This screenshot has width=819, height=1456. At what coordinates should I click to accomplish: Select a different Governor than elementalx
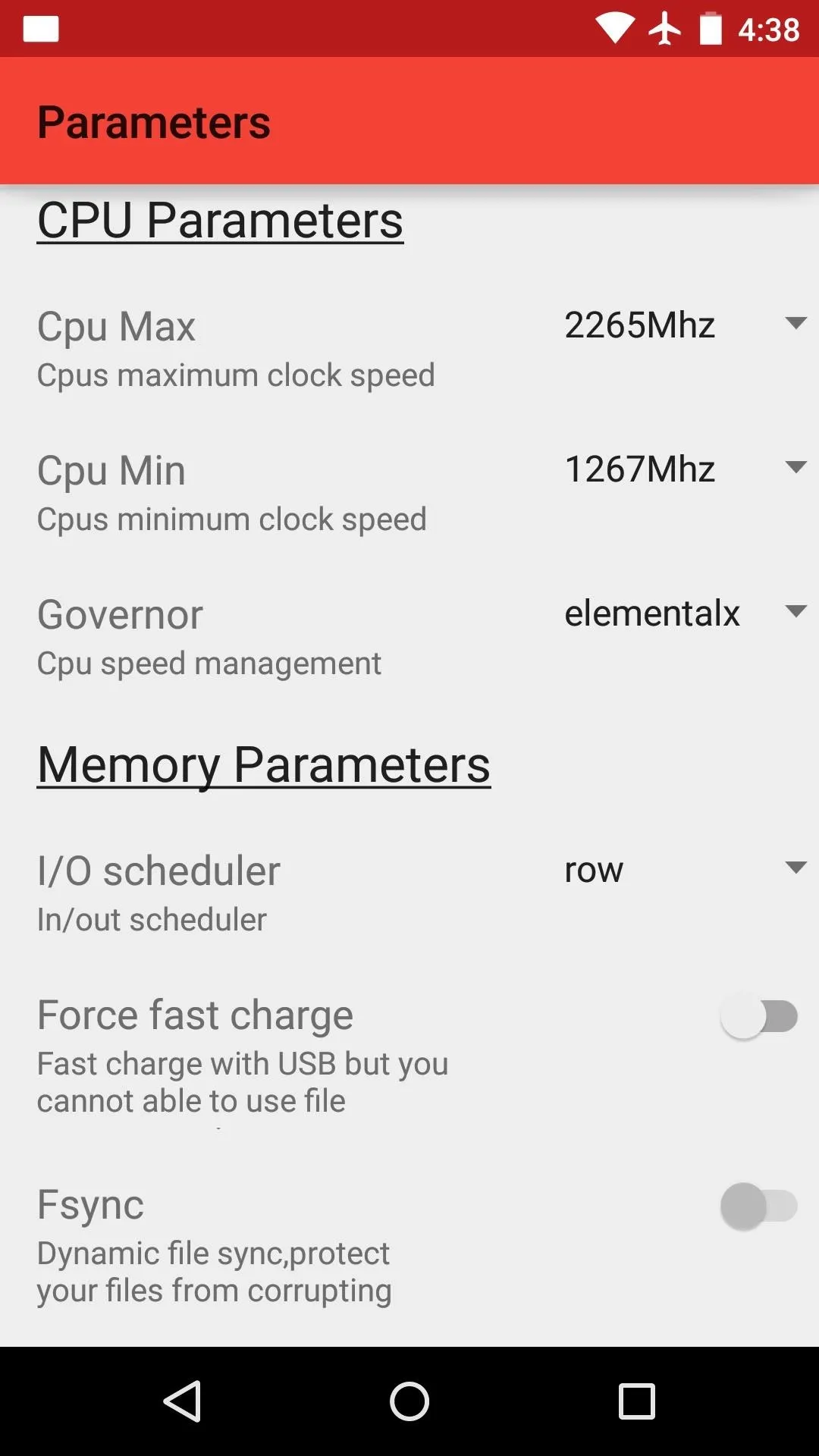686,613
